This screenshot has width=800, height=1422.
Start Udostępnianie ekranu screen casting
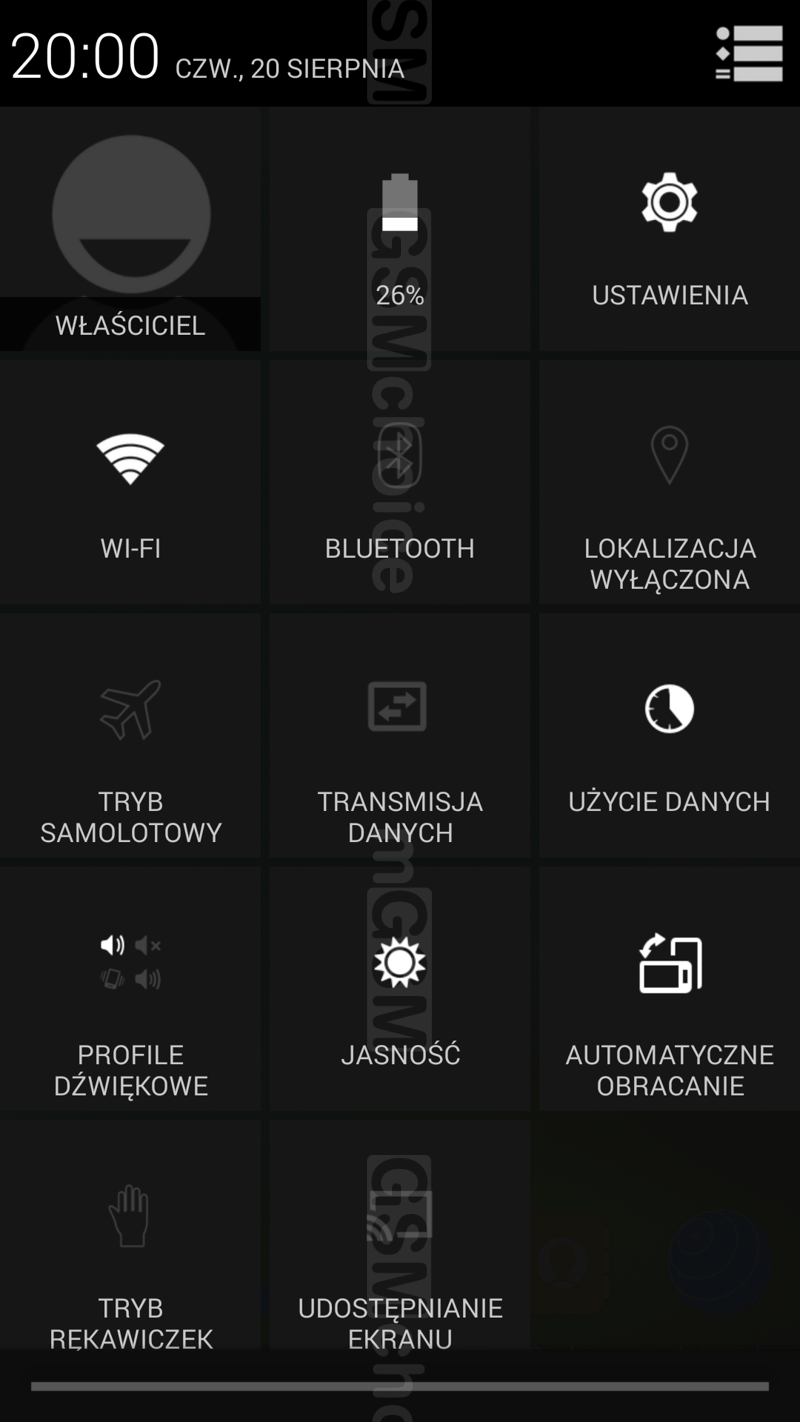(400, 1235)
